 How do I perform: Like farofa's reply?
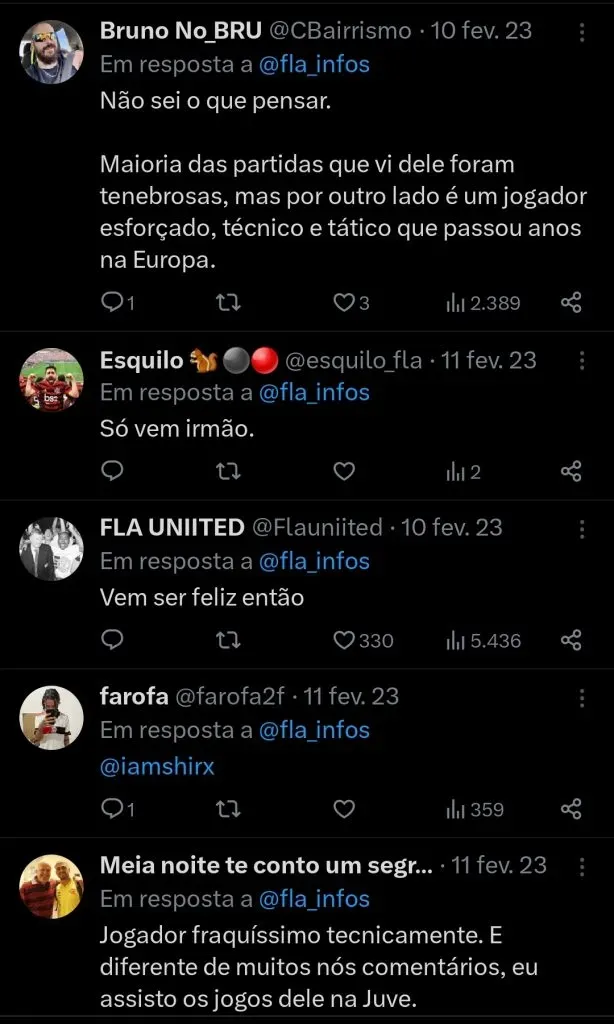pyautogui.click(x=344, y=809)
